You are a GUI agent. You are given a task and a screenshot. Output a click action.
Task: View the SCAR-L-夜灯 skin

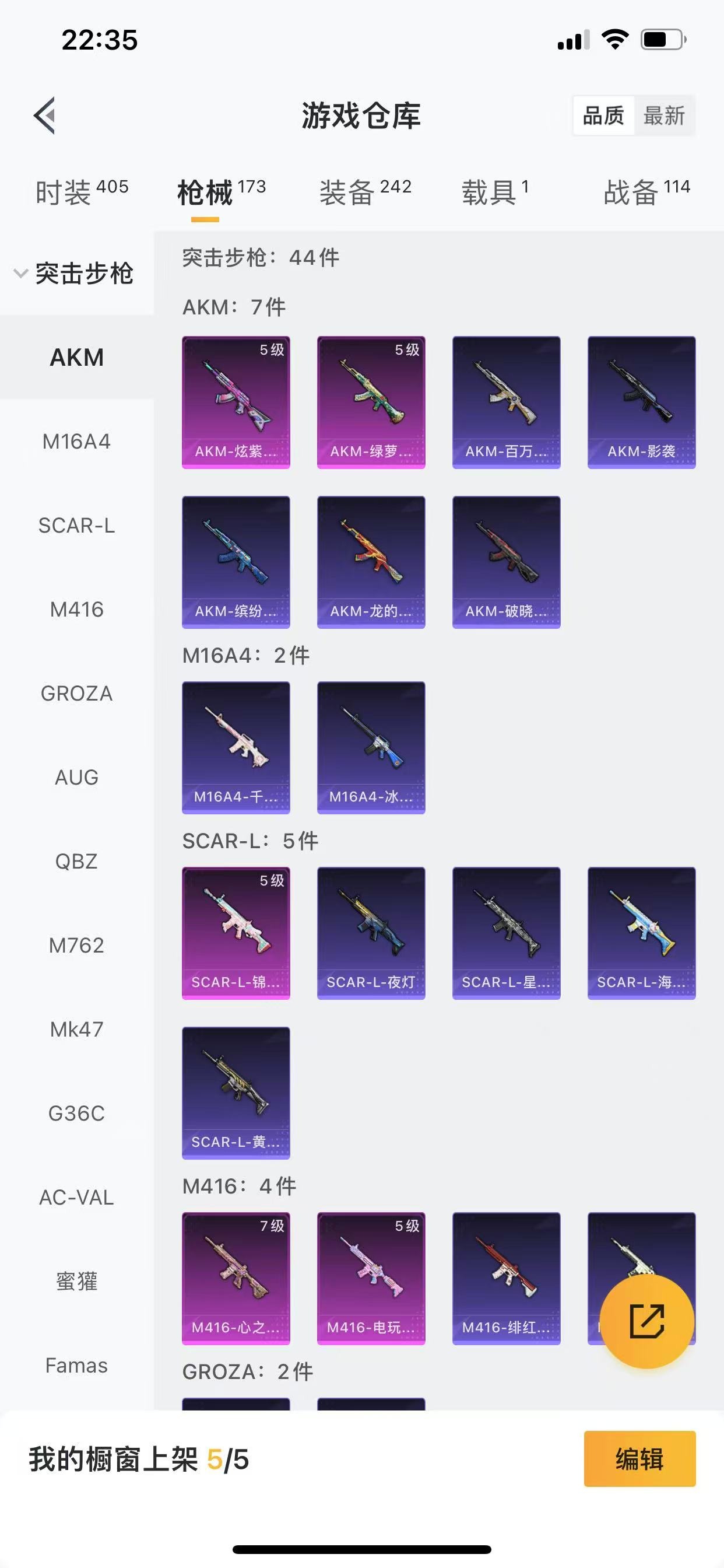point(371,933)
